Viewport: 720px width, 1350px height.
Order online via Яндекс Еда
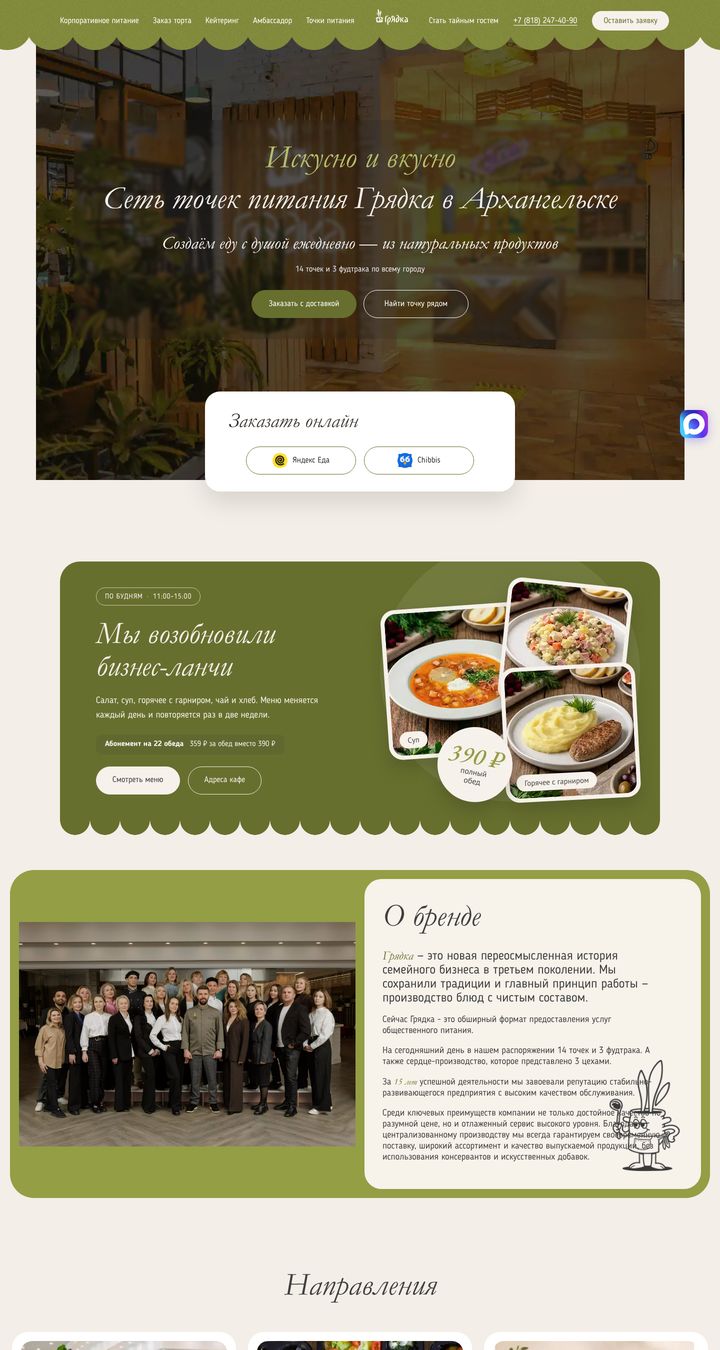tap(301, 460)
